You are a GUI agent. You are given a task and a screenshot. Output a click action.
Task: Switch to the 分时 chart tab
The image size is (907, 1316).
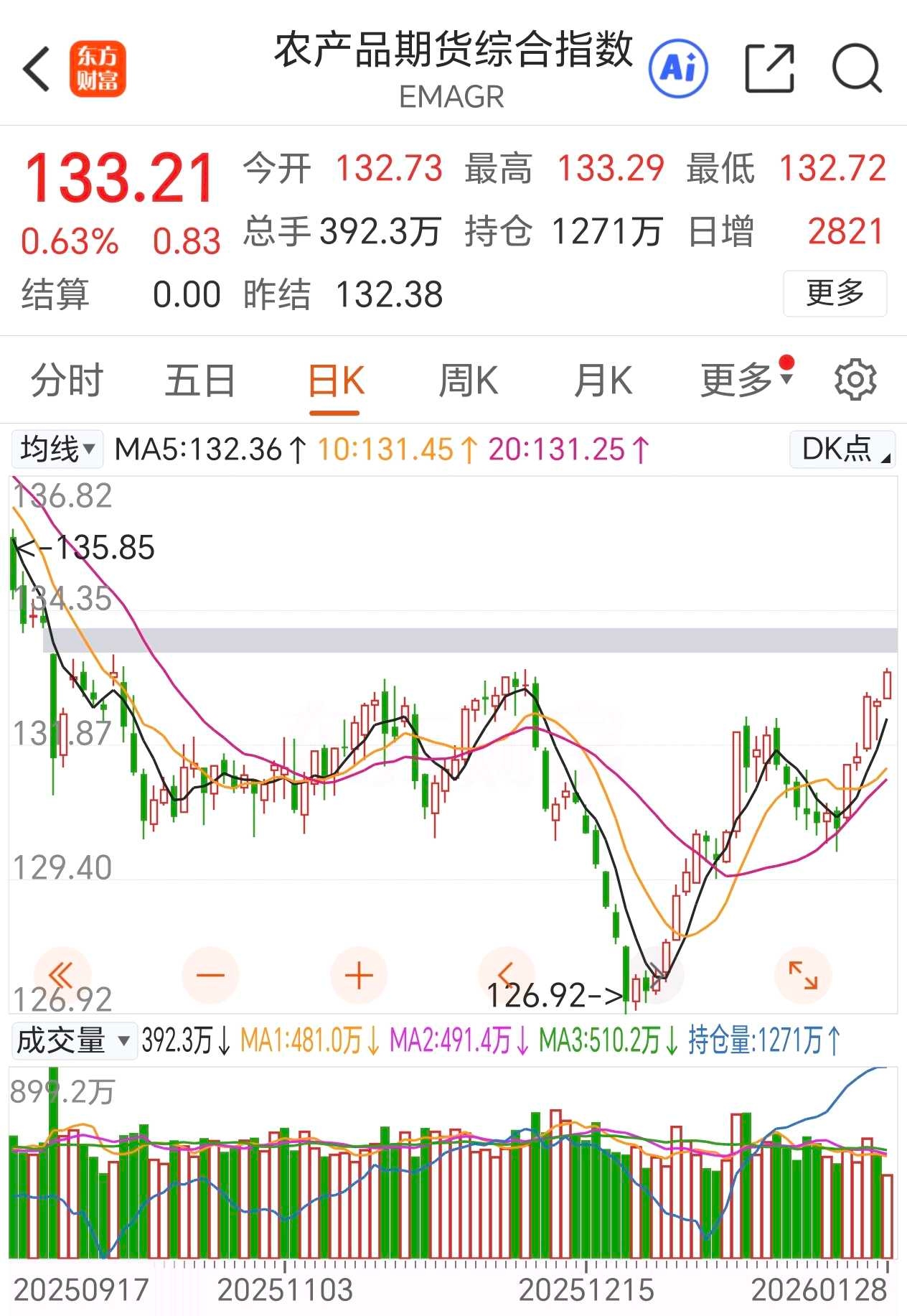67,380
